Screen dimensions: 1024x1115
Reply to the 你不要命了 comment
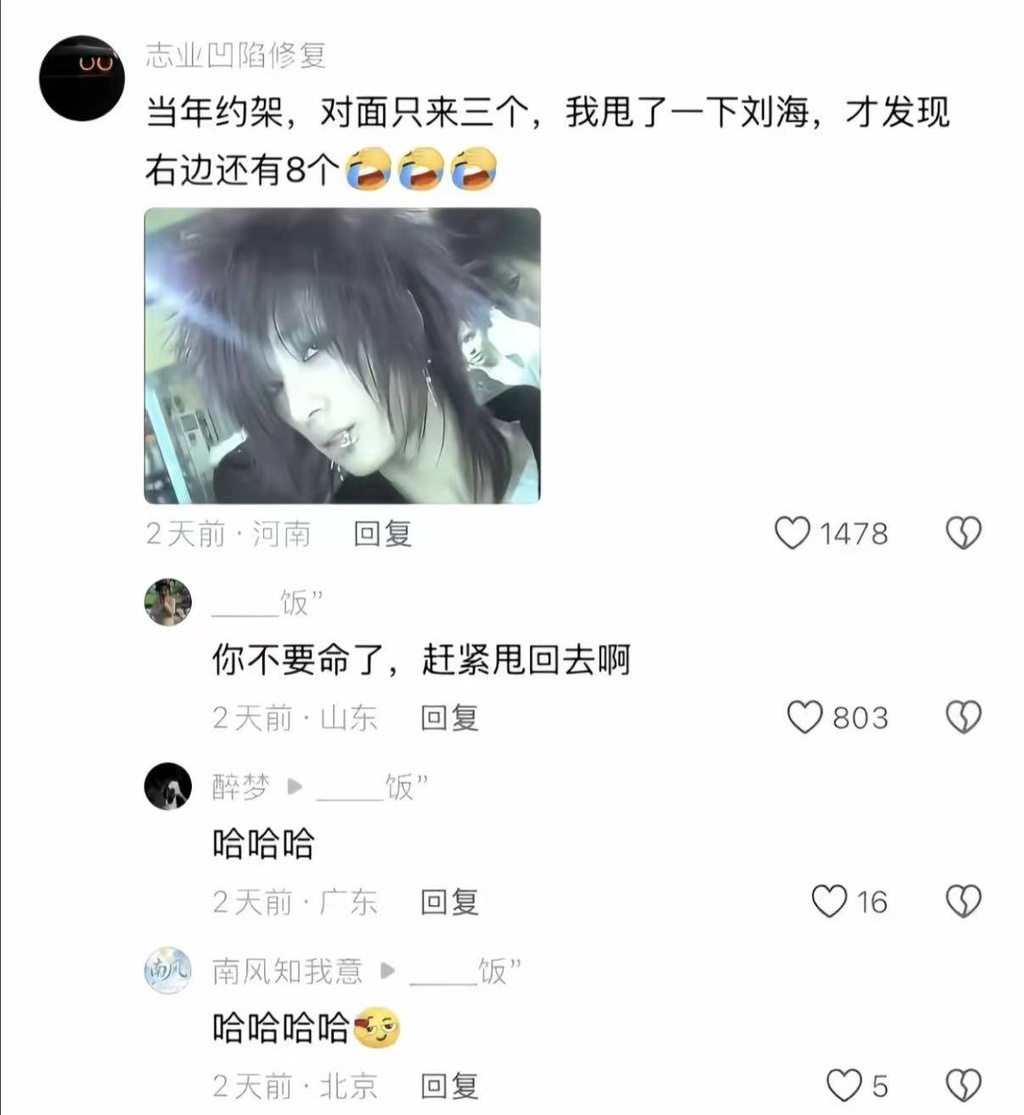click(x=449, y=717)
